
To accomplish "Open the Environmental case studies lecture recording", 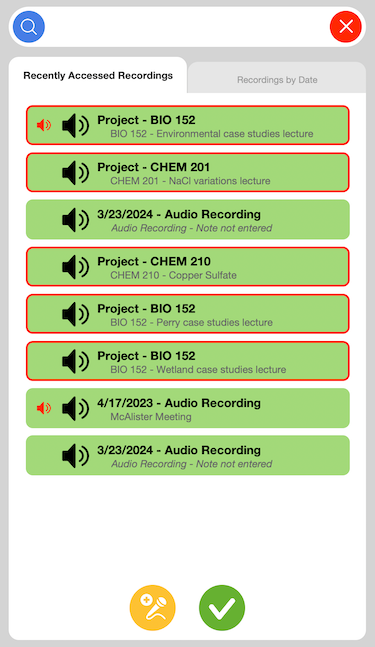I will coord(188,125).
